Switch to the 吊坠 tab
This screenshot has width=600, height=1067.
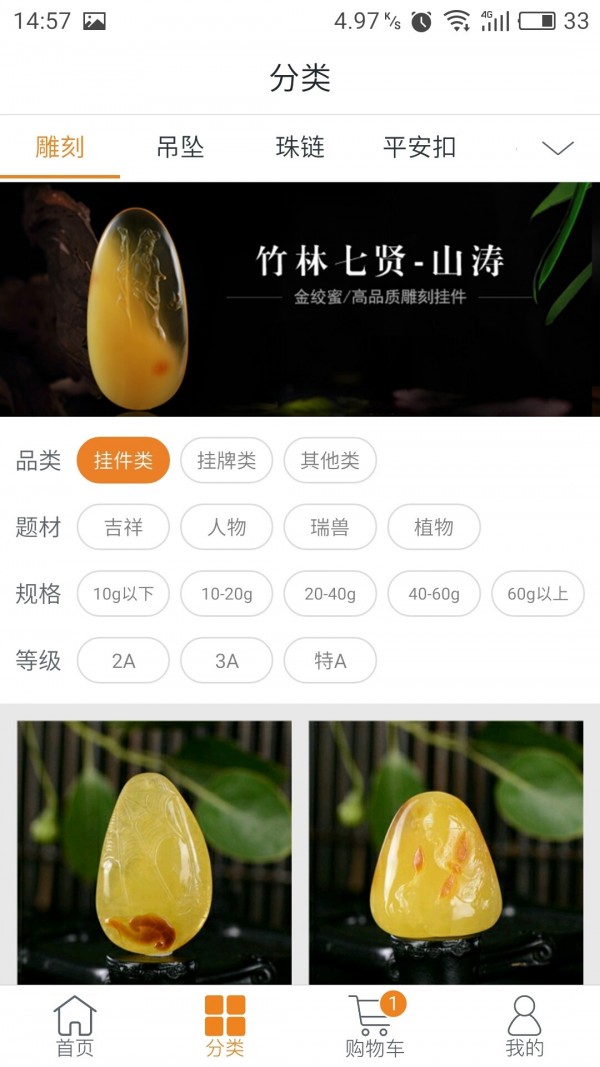point(180,148)
